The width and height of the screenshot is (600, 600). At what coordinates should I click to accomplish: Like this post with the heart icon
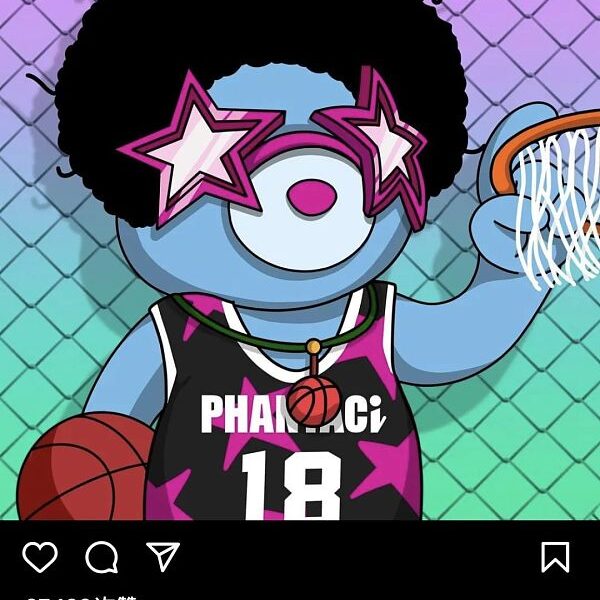pos(40,557)
